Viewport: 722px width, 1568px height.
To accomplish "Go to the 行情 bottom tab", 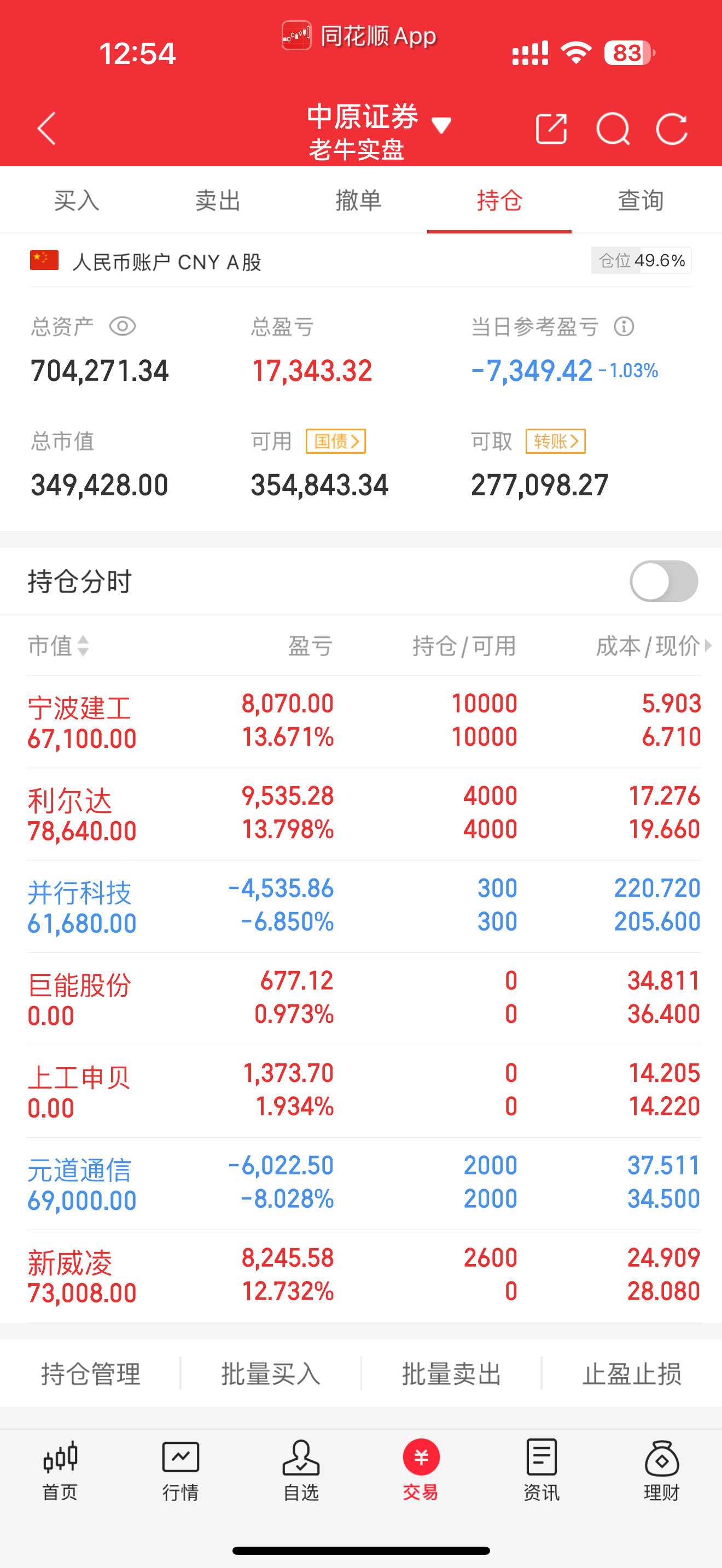I will click(x=180, y=1470).
